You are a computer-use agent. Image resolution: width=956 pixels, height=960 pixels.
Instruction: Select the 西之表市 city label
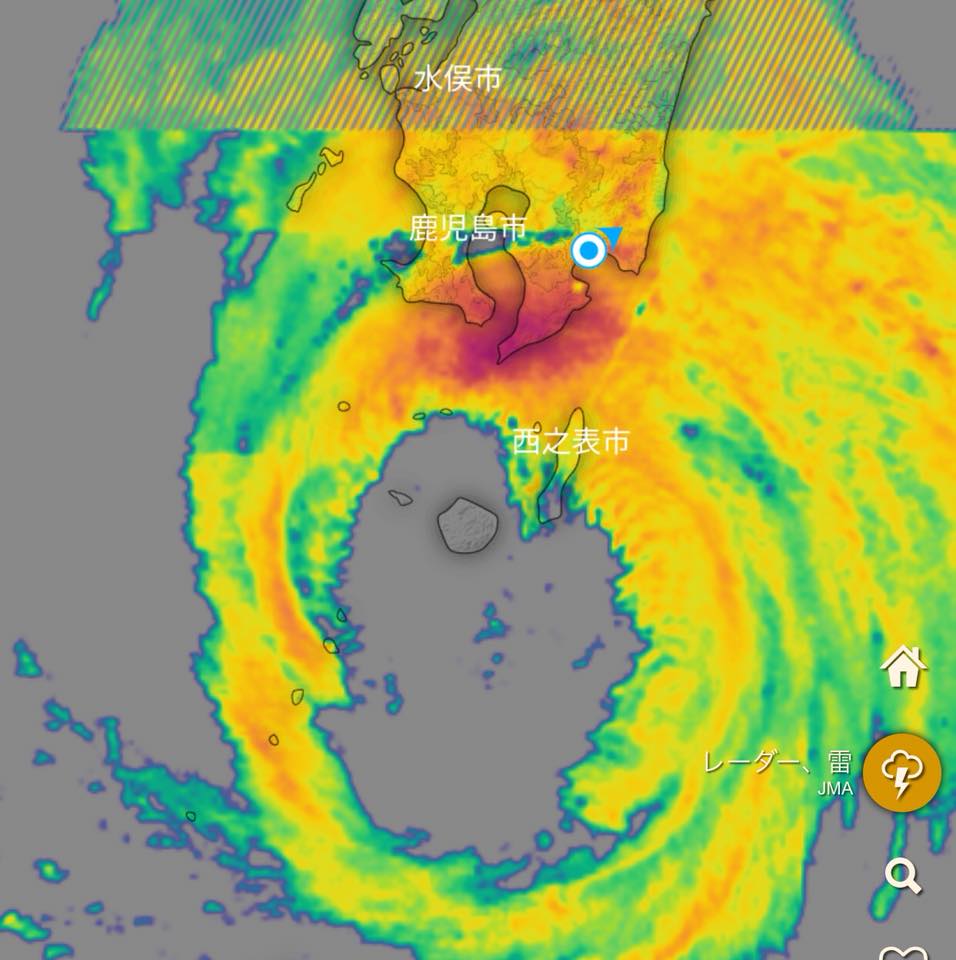pyautogui.click(x=570, y=441)
